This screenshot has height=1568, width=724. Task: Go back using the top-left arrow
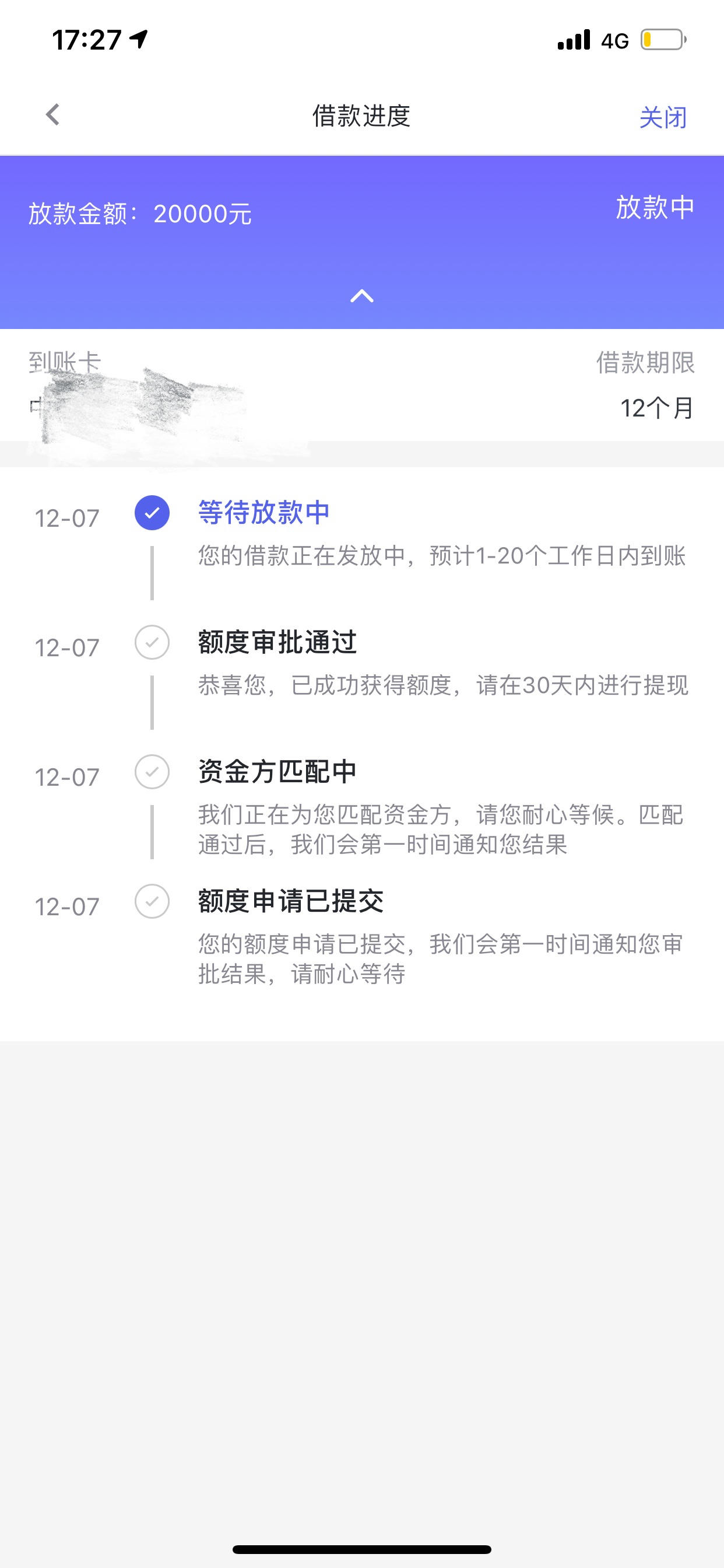click(53, 114)
